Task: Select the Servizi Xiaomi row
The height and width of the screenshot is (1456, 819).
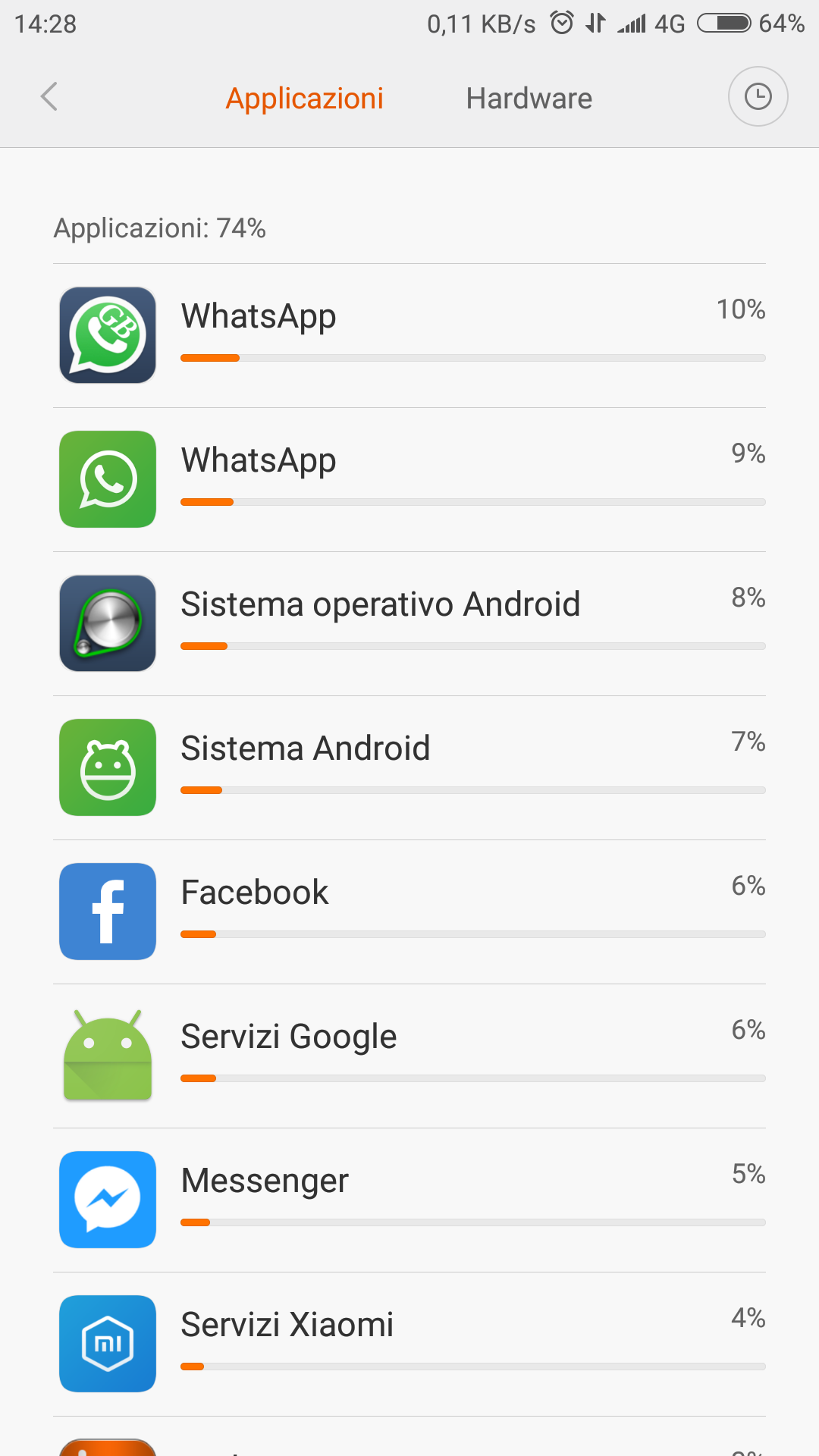Action: pos(409,1345)
